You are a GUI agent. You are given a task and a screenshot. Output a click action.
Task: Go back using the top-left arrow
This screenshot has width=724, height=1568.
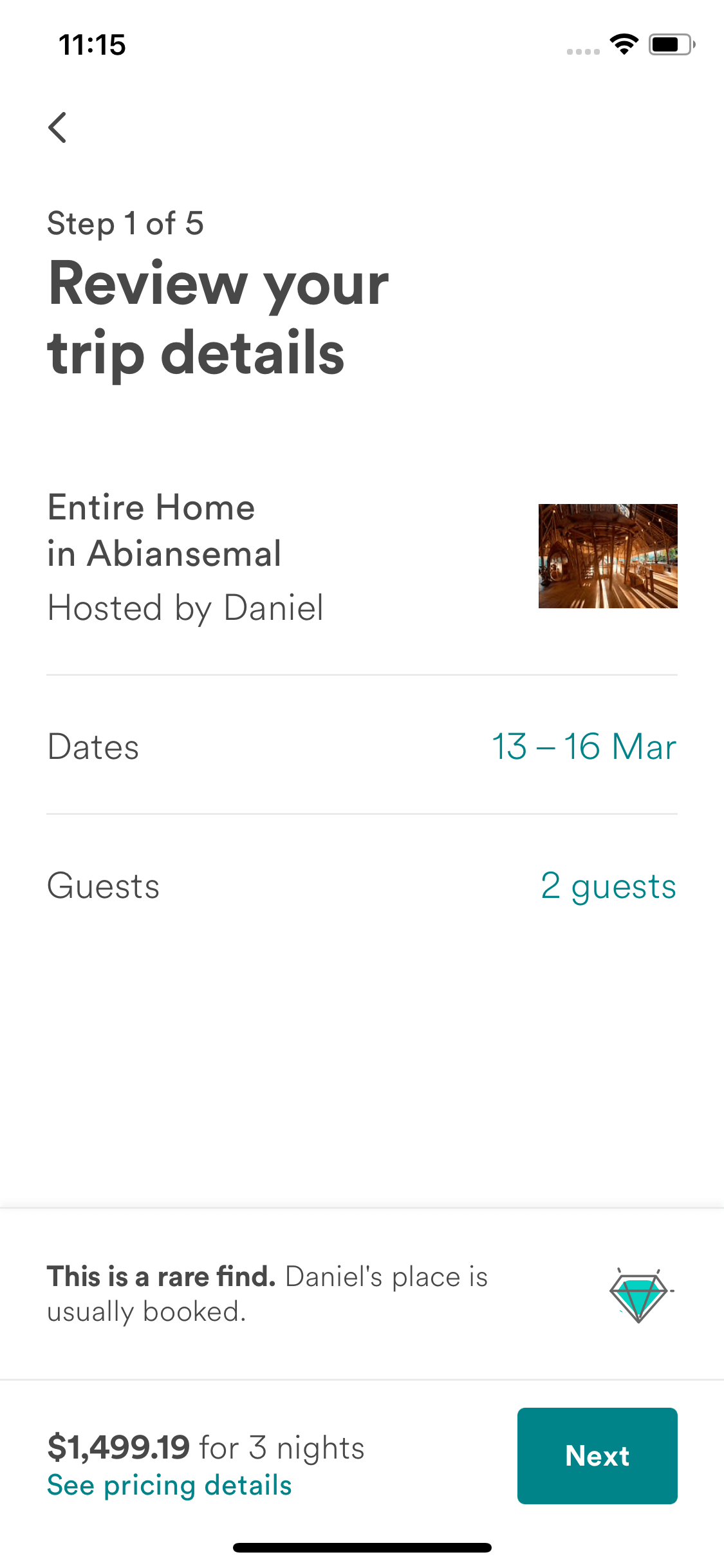click(57, 127)
